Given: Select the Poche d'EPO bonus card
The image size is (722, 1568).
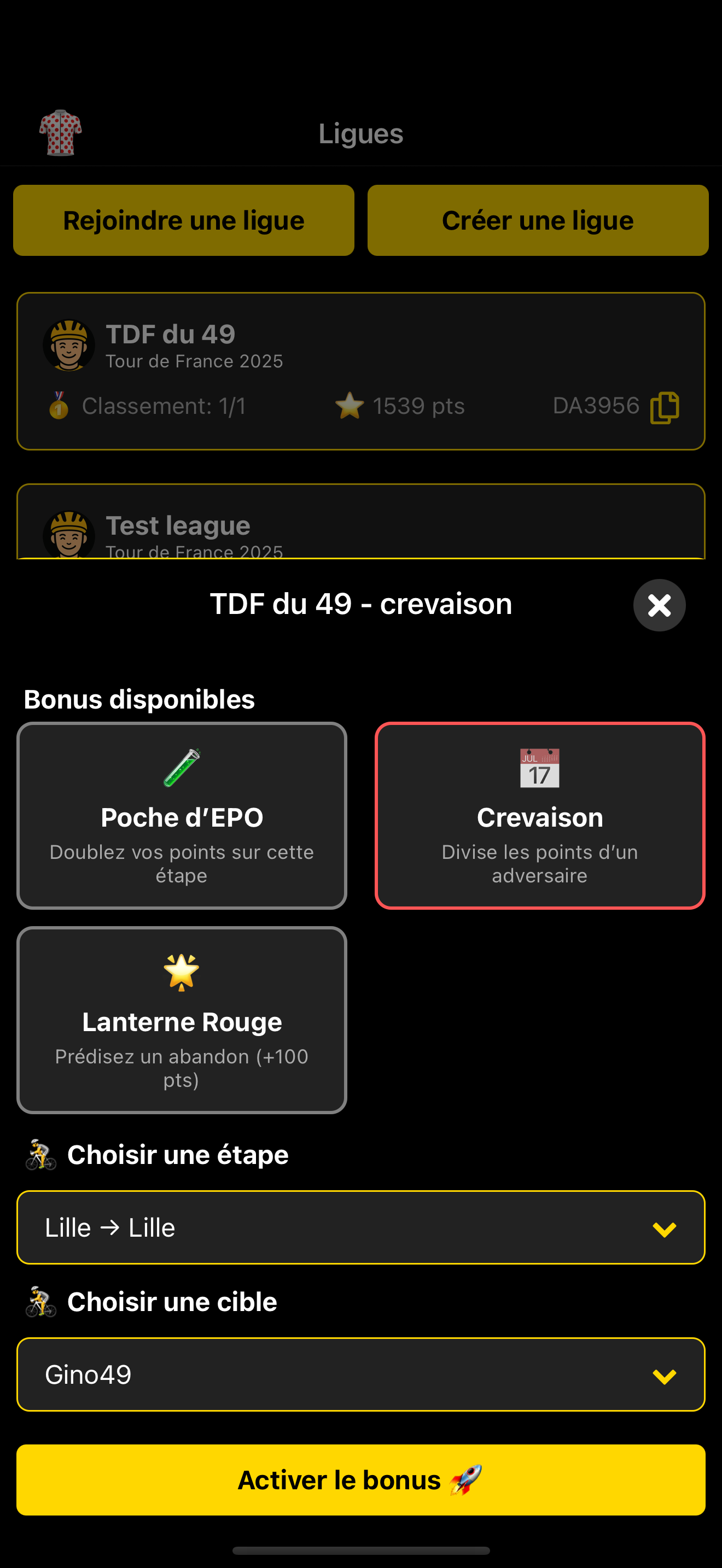Looking at the screenshot, I should pos(182,815).
